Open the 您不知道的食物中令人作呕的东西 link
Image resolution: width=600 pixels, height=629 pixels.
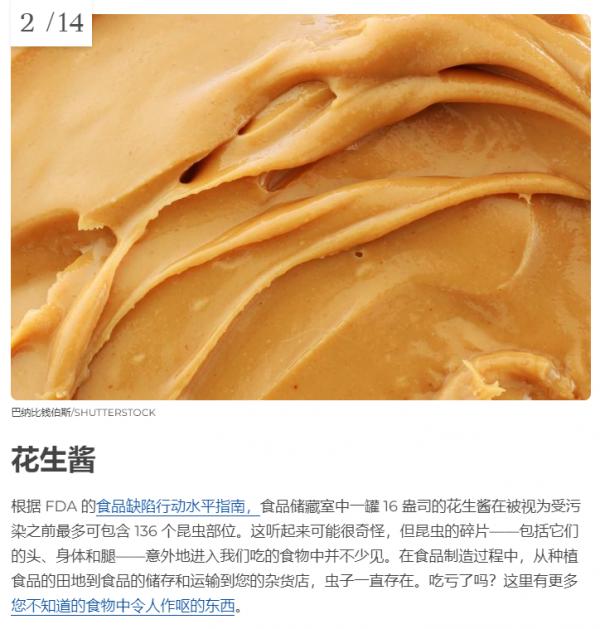pyautogui.click(x=122, y=605)
